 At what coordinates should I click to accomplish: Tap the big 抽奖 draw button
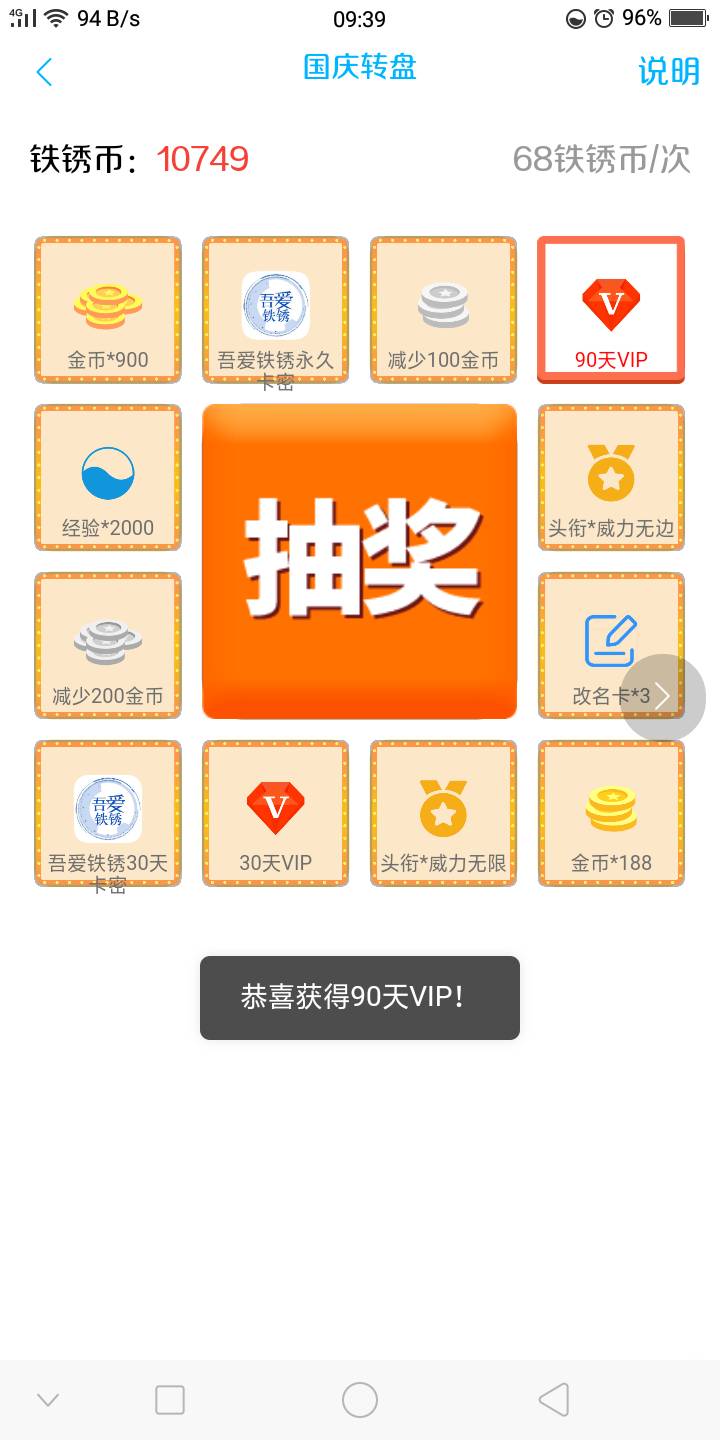pyautogui.click(x=360, y=561)
